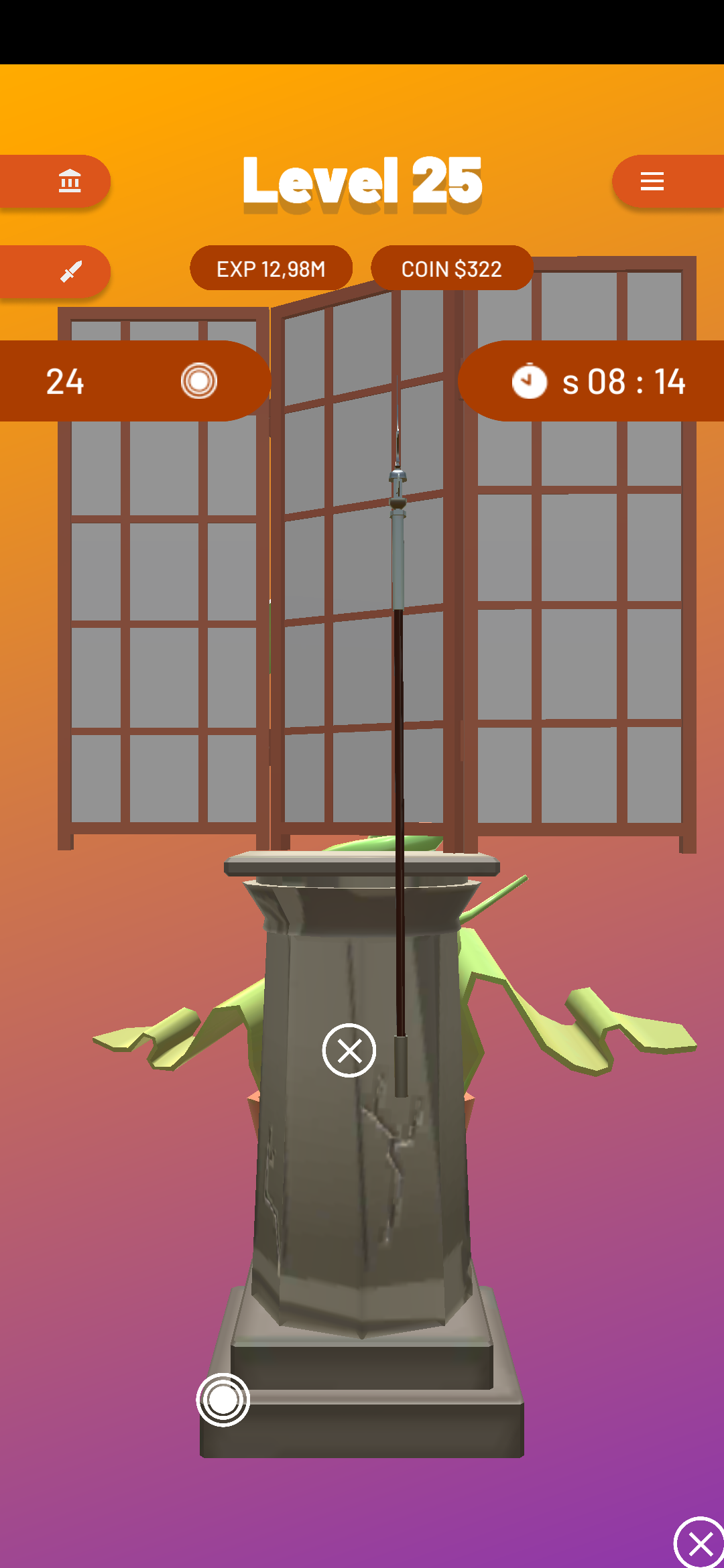Hit the circular target on the pillar base
The image size is (724, 1568).
click(x=223, y=1400)
